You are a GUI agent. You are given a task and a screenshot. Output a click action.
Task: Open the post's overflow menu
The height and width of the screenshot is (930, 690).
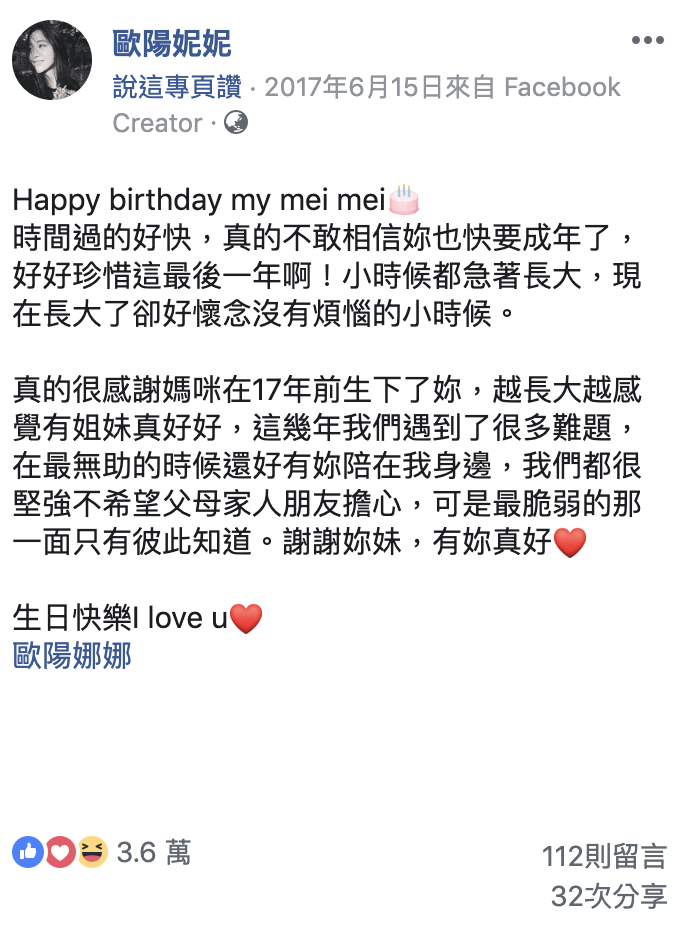[648, 41]
